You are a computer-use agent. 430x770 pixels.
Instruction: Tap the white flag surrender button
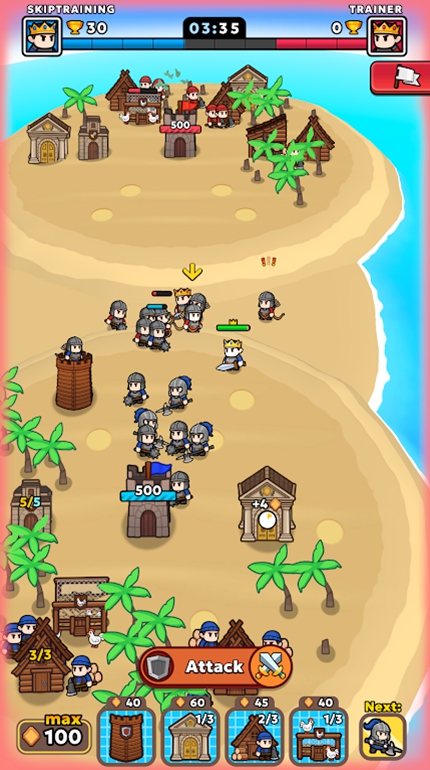pyautogui.click(x=401, y=78)
